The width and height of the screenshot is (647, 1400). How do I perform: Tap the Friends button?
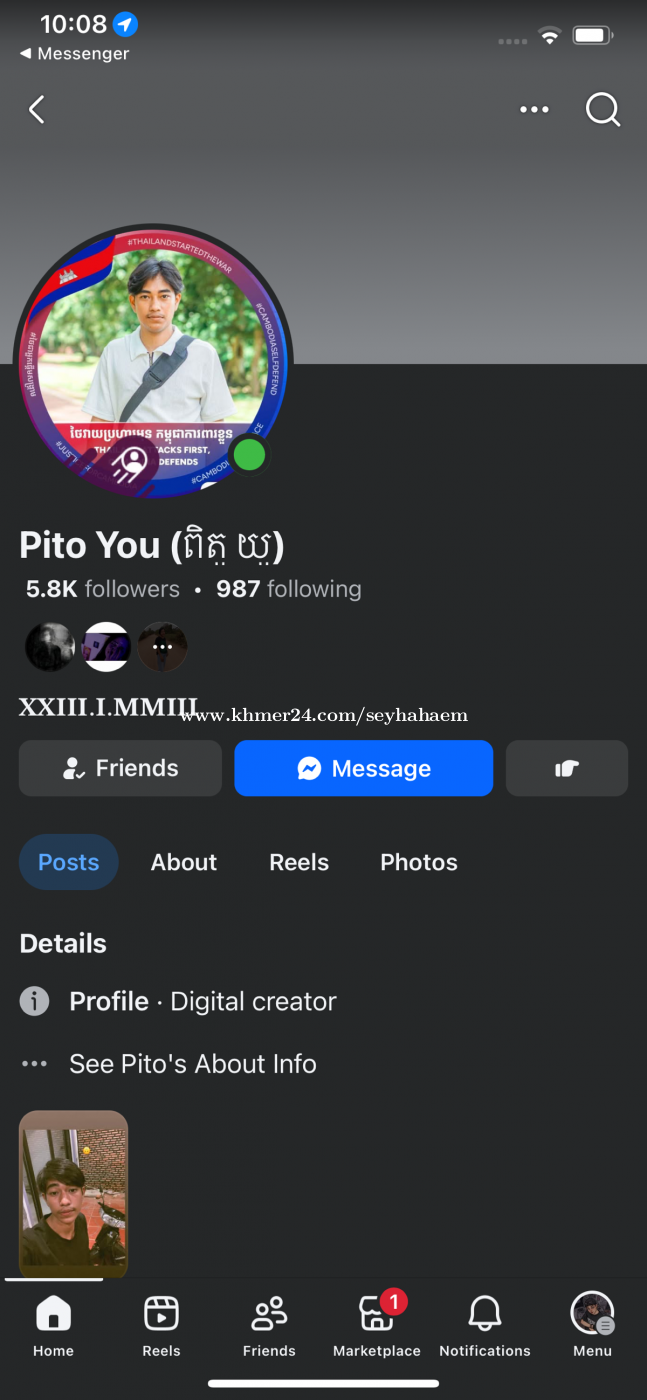(x=120, y=768)
